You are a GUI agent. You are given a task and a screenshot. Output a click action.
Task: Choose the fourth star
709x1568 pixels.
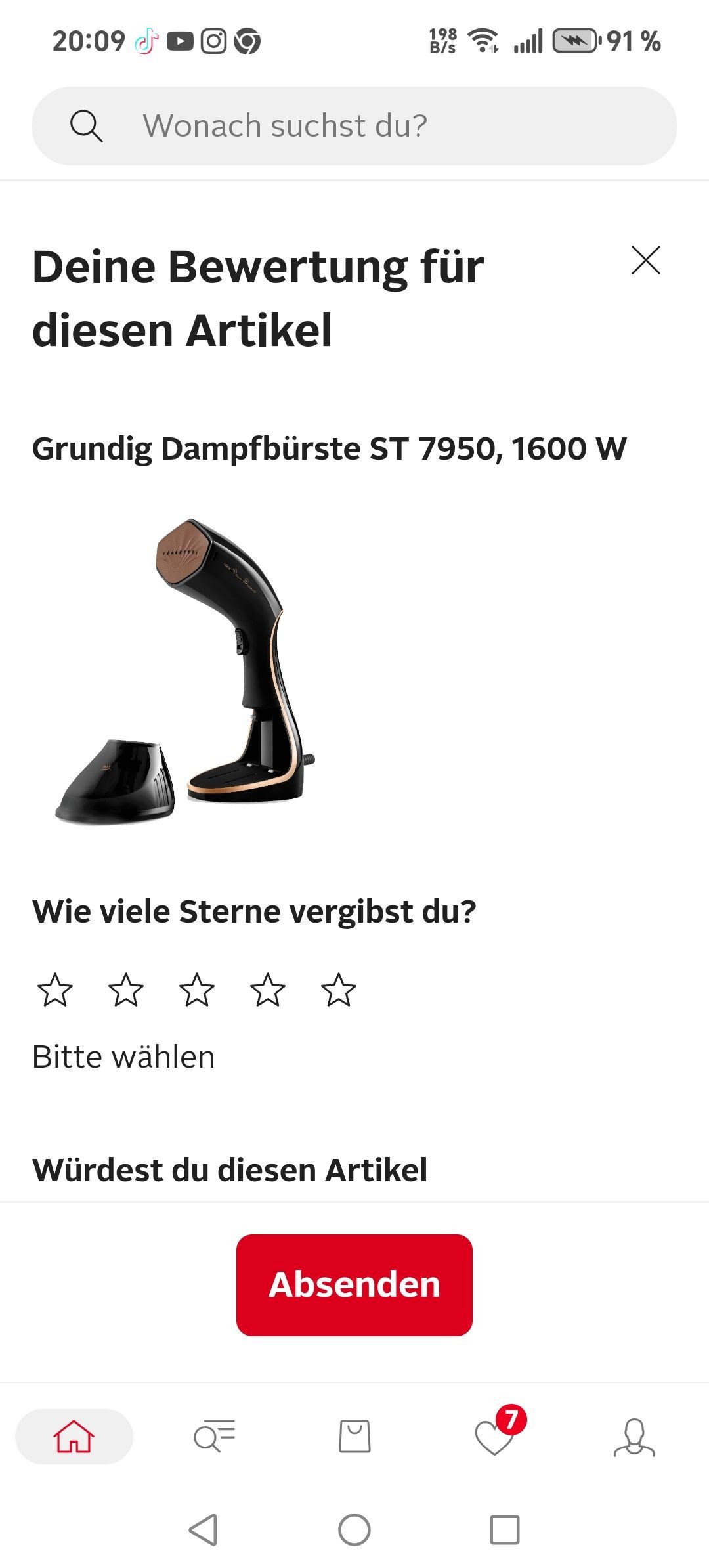[x=268, y=990]
